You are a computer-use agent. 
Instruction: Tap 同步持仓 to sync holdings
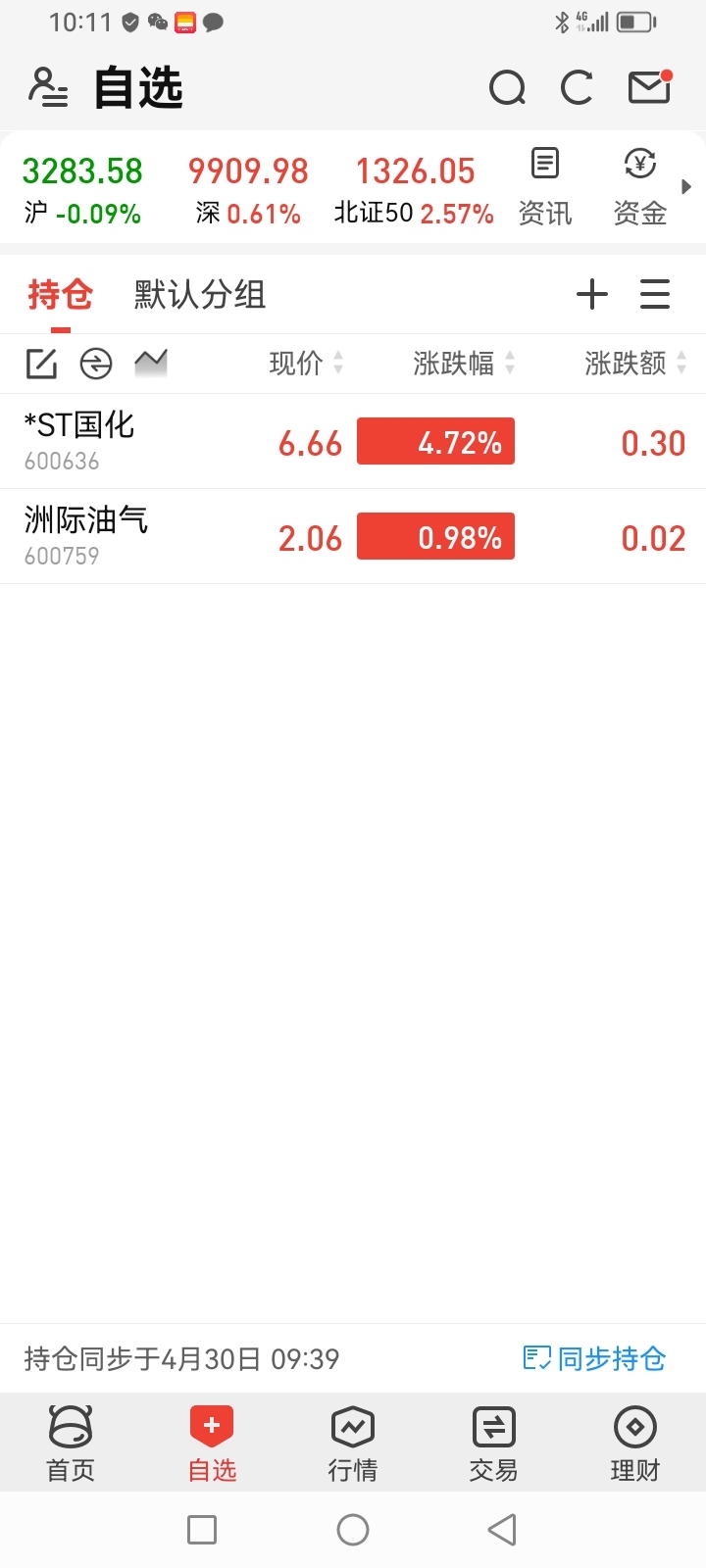tap(594, 1358)
